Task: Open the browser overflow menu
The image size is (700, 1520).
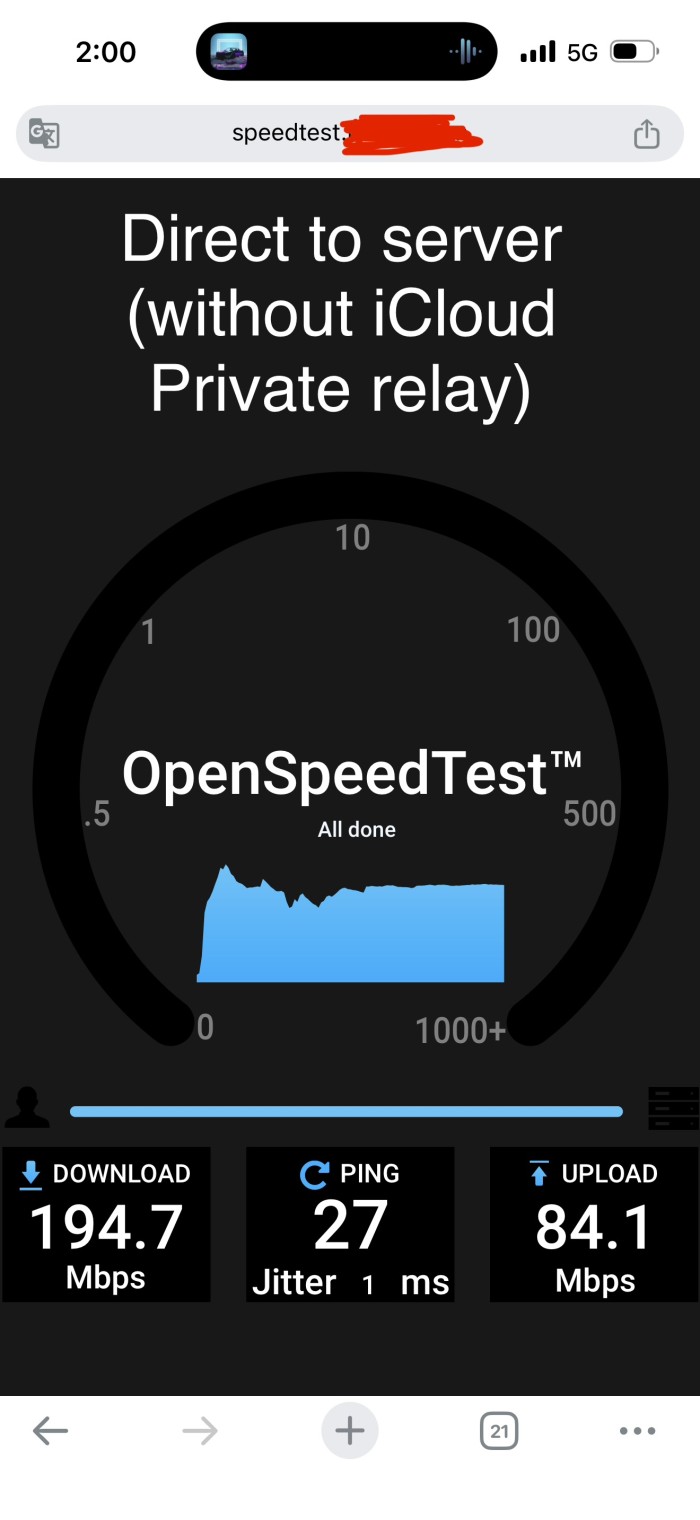Action: [637, 1431]
